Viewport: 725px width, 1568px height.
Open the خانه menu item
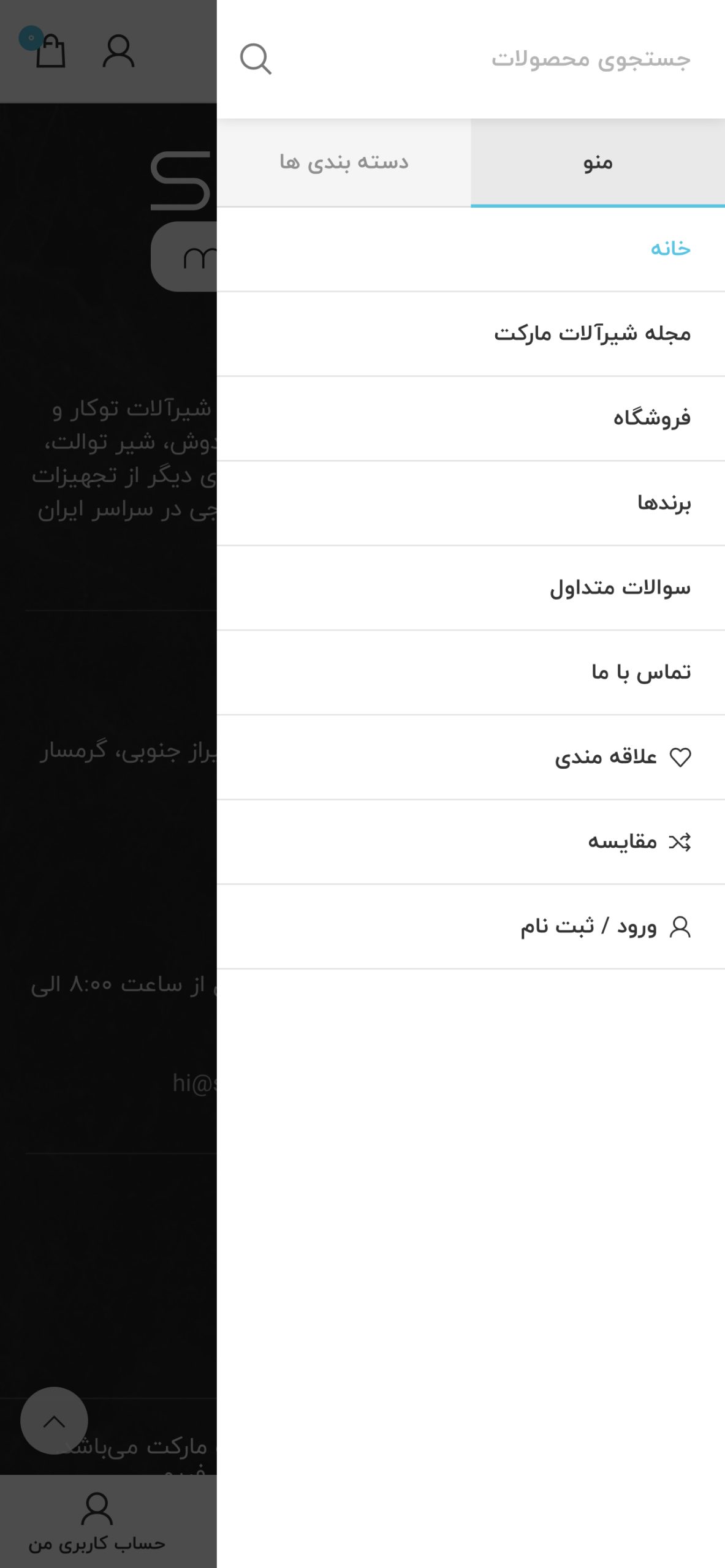point(471,249)
